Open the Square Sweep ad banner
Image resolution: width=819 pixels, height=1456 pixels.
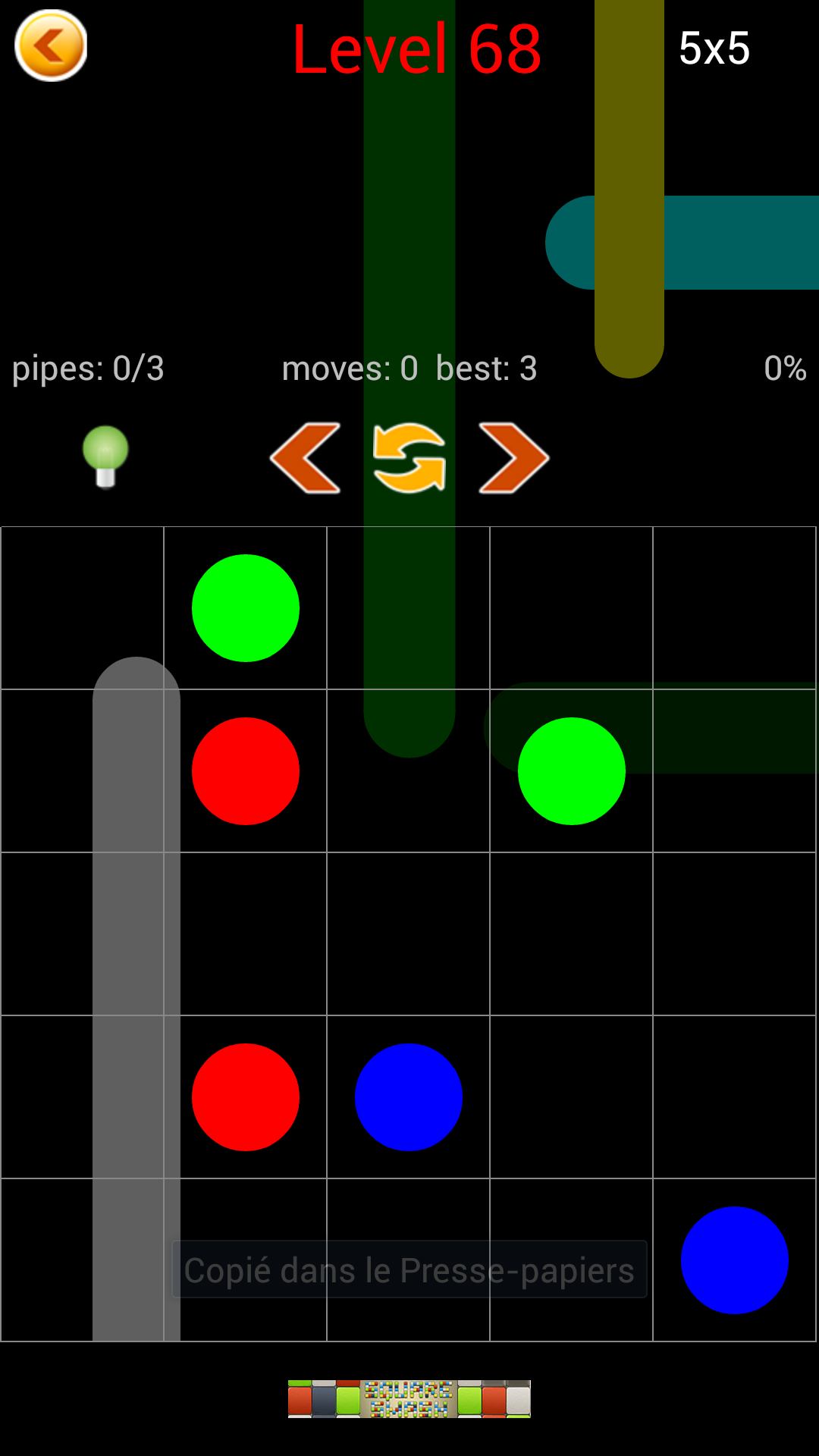[409, 1398]
